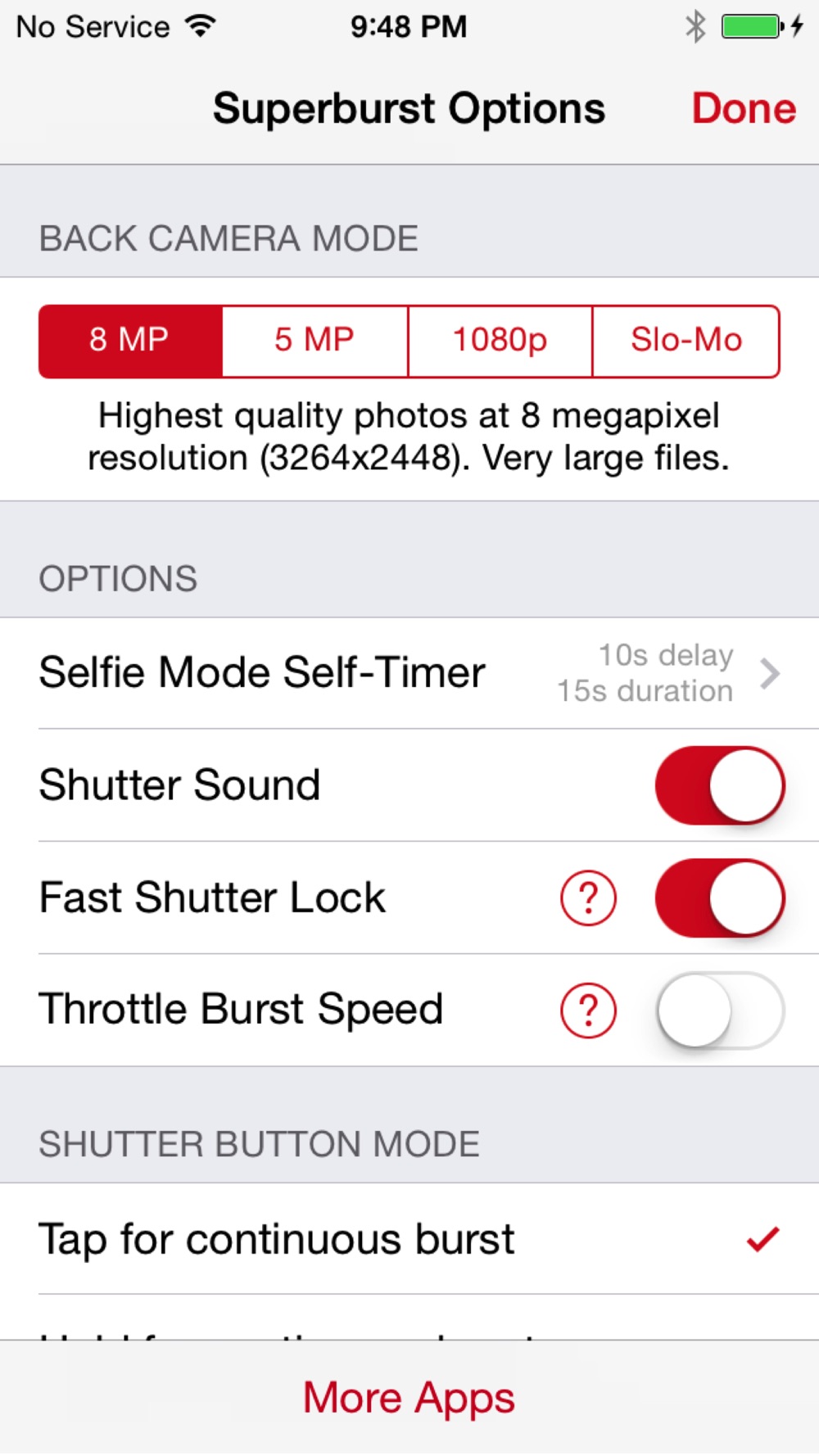Select Tap for continuous burst
The image size is (819, 1456).
pos(409,1239)
